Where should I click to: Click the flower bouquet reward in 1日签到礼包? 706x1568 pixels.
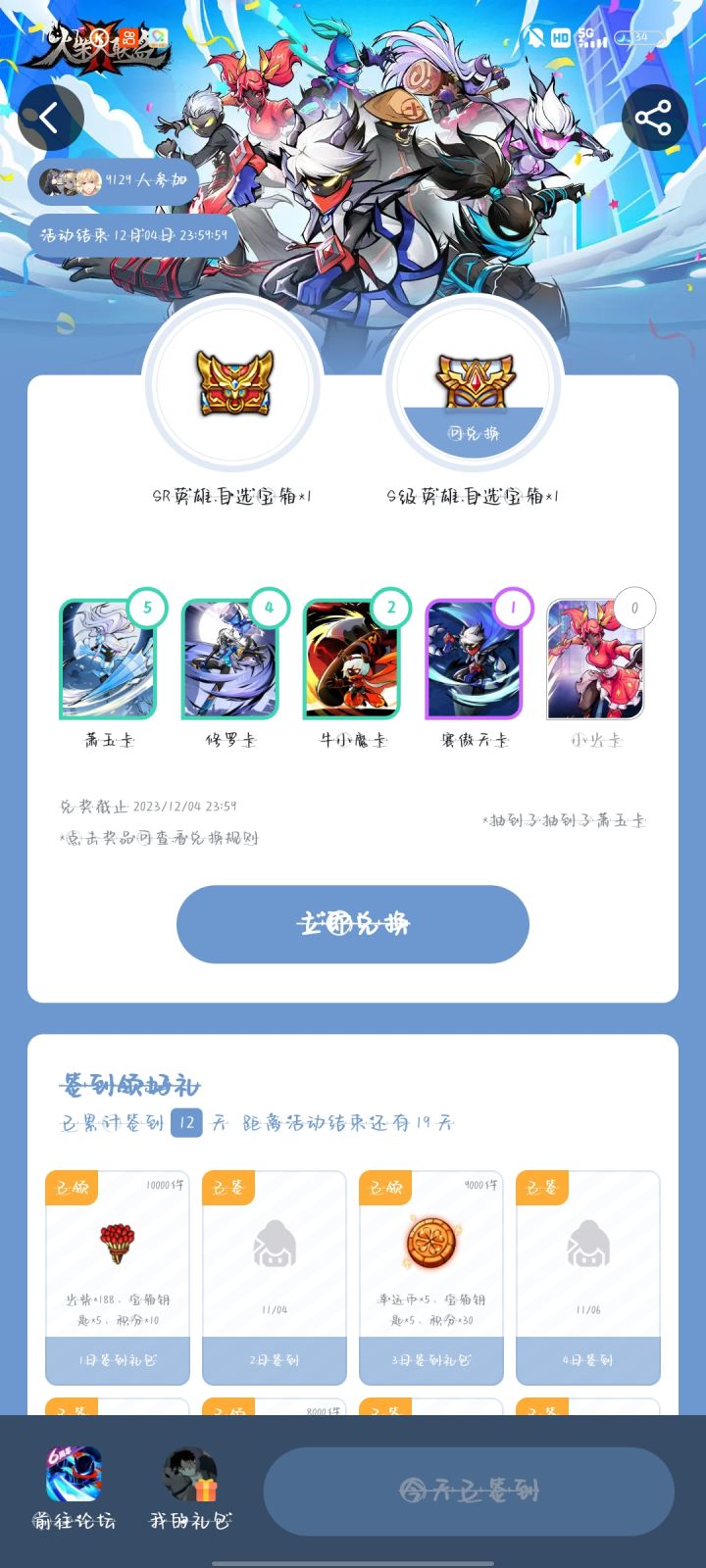(118, 1242)
